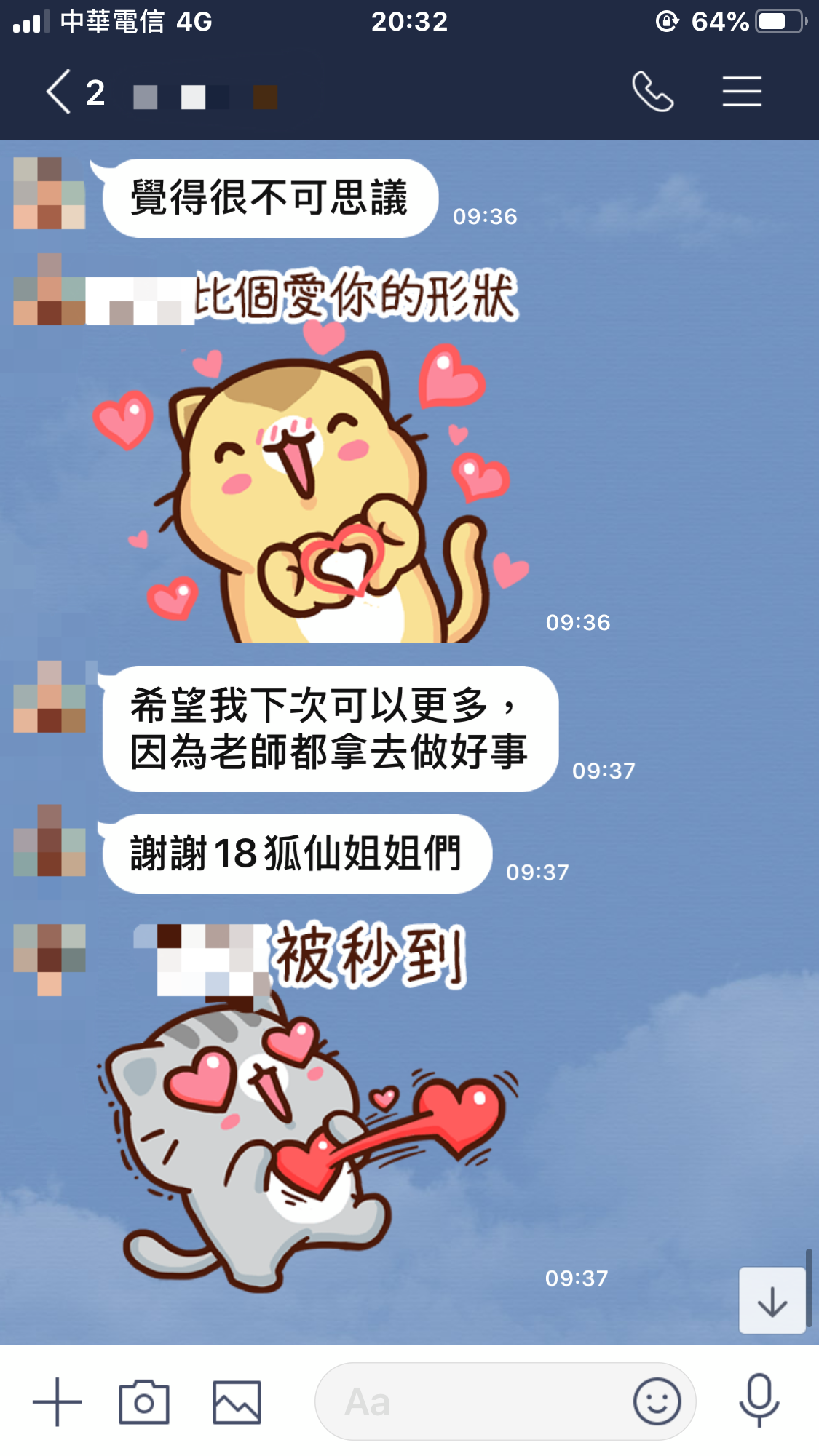This screenshot has height=1456, width=819.
Task: Record a voice message with microphone
Action: pyautogui.click(x=759, y=1400)
